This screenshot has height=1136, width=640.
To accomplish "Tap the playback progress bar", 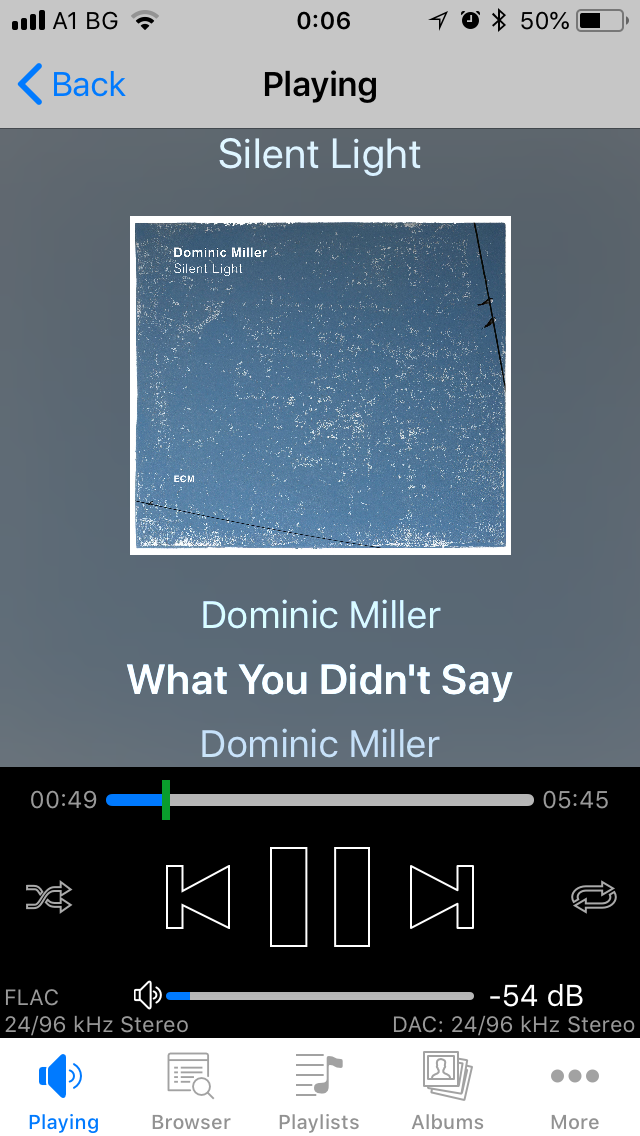I will tap(320, 800).
